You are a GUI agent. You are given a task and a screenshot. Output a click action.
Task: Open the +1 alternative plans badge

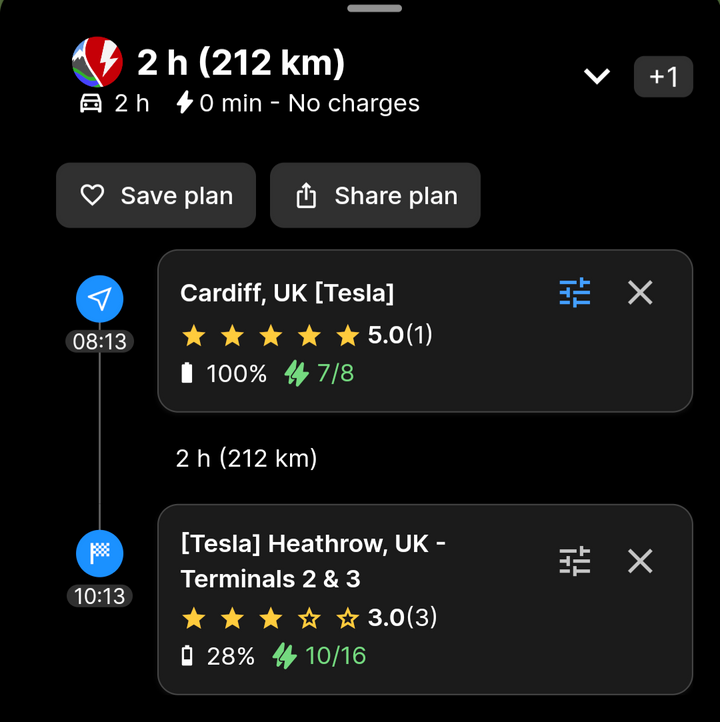pyautogui.click(x=664, y=77)
